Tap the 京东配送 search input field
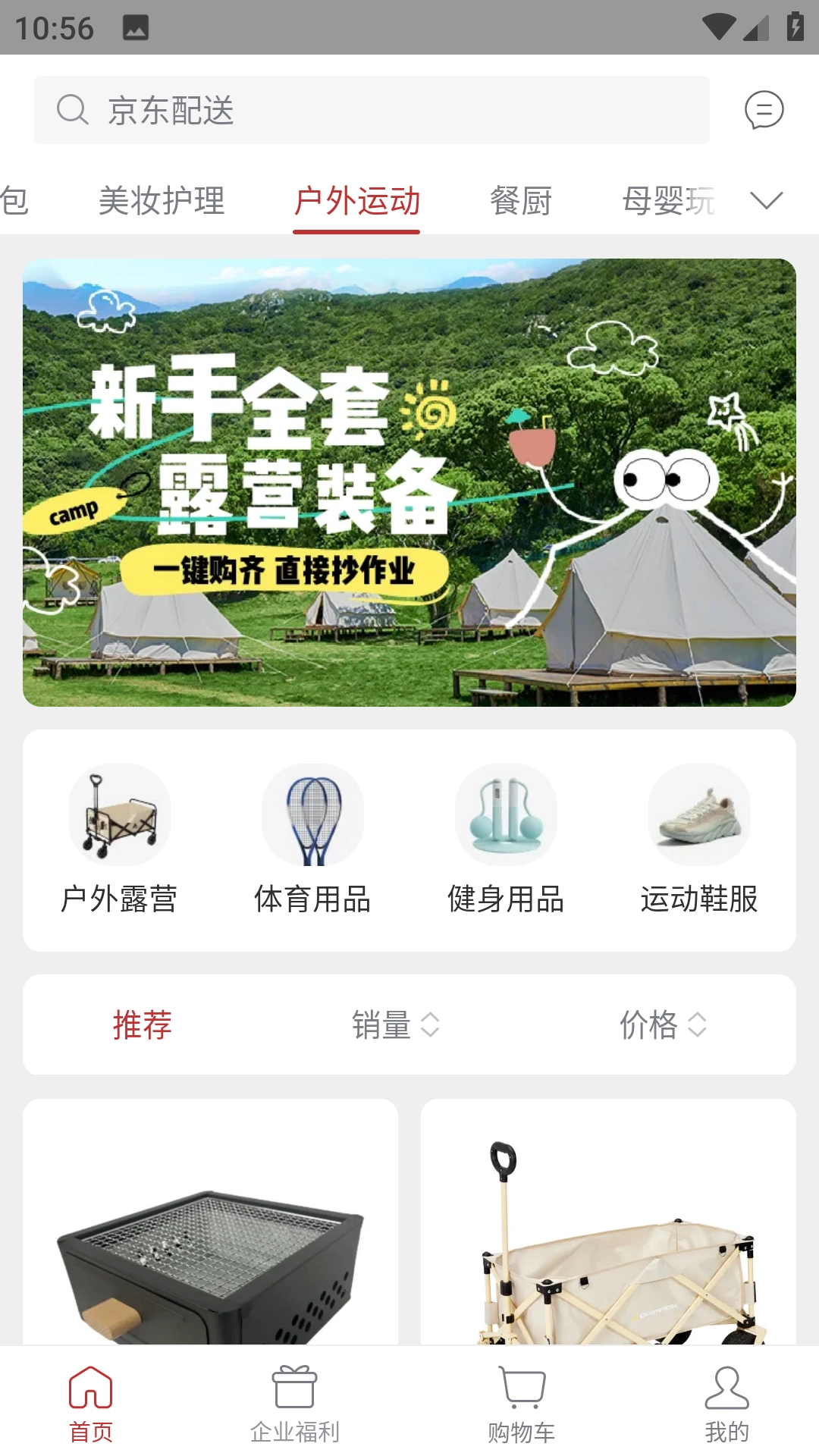This screenshot has height=1456, width=819. pos(372,110)
